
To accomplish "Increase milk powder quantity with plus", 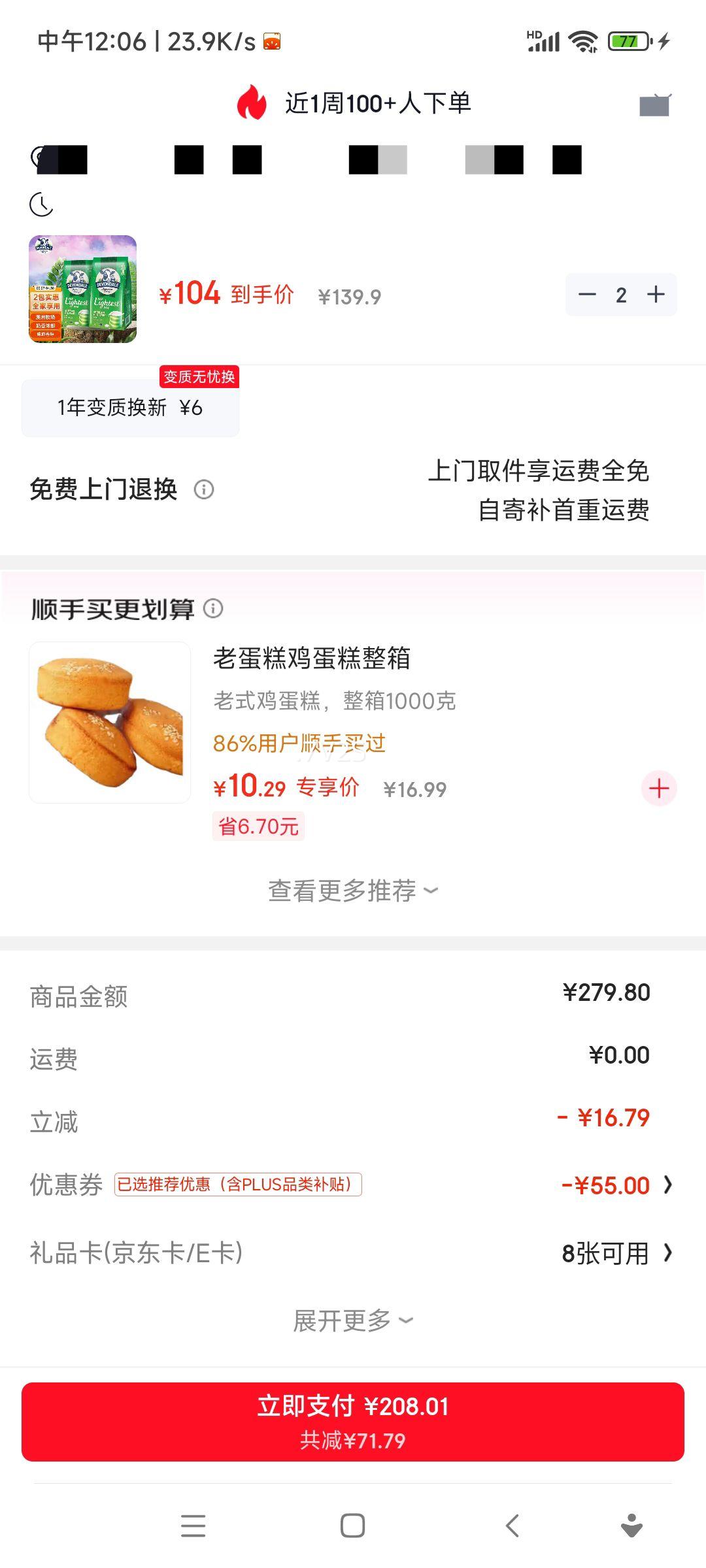I will (x=656, y=295).
